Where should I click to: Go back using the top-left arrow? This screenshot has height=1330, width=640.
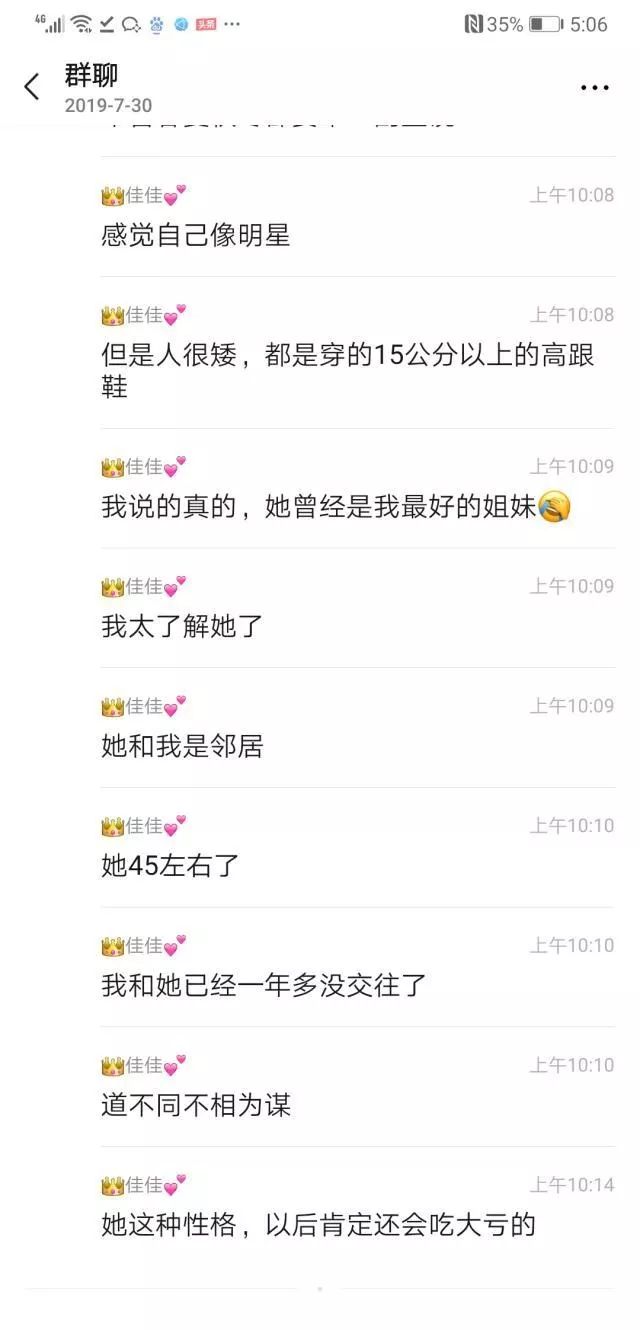(32, 87)
